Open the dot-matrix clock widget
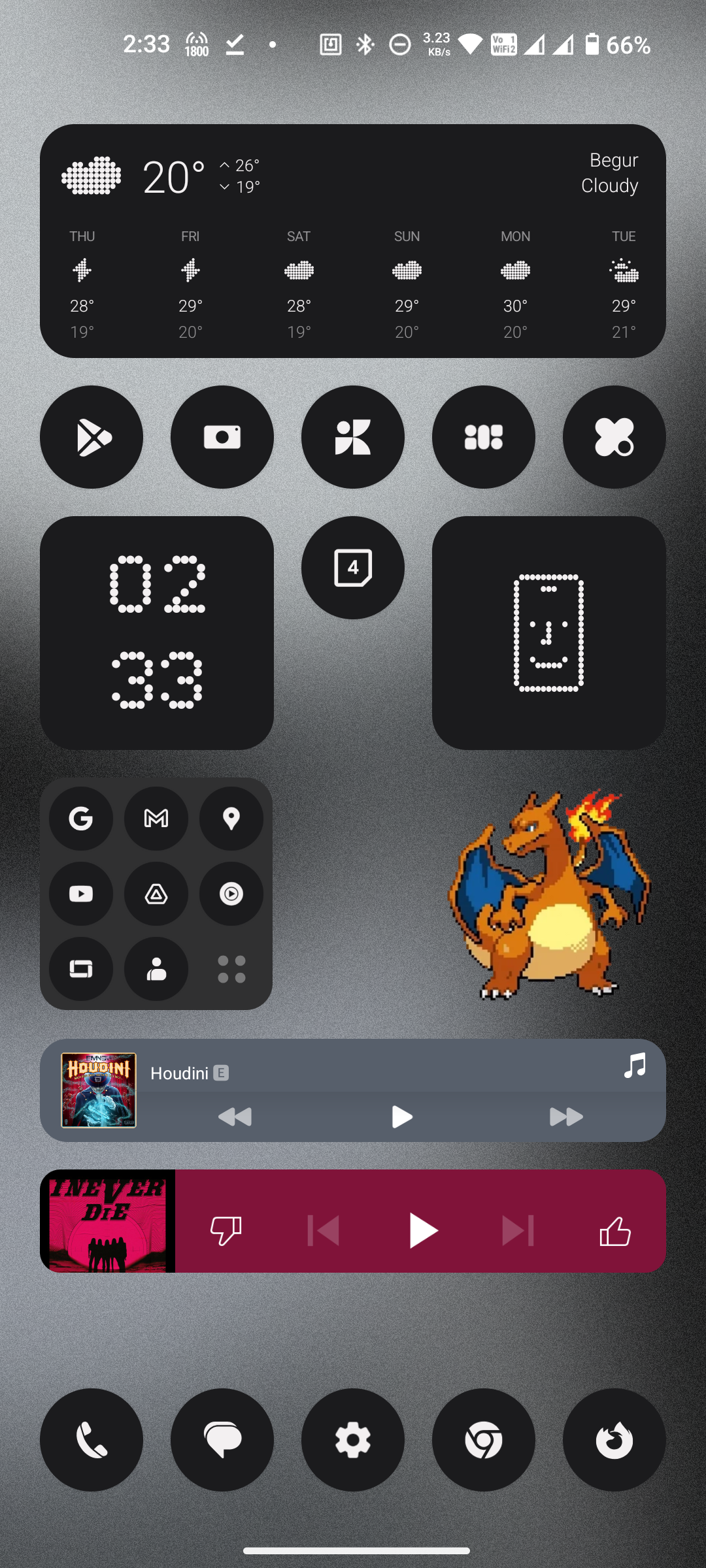706x1568 pixels. coord(157,633)
